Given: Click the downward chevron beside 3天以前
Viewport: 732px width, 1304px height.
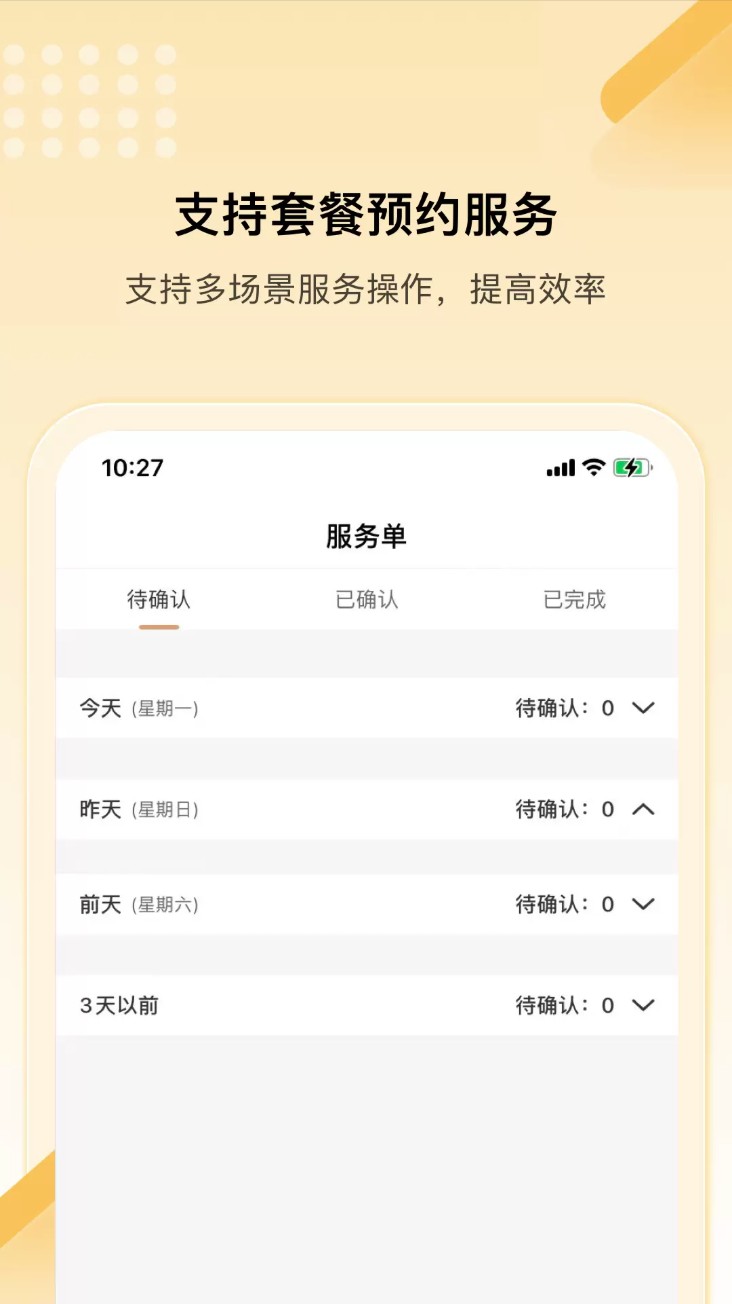Looking at the screenshot, I should coord(643,1006).
